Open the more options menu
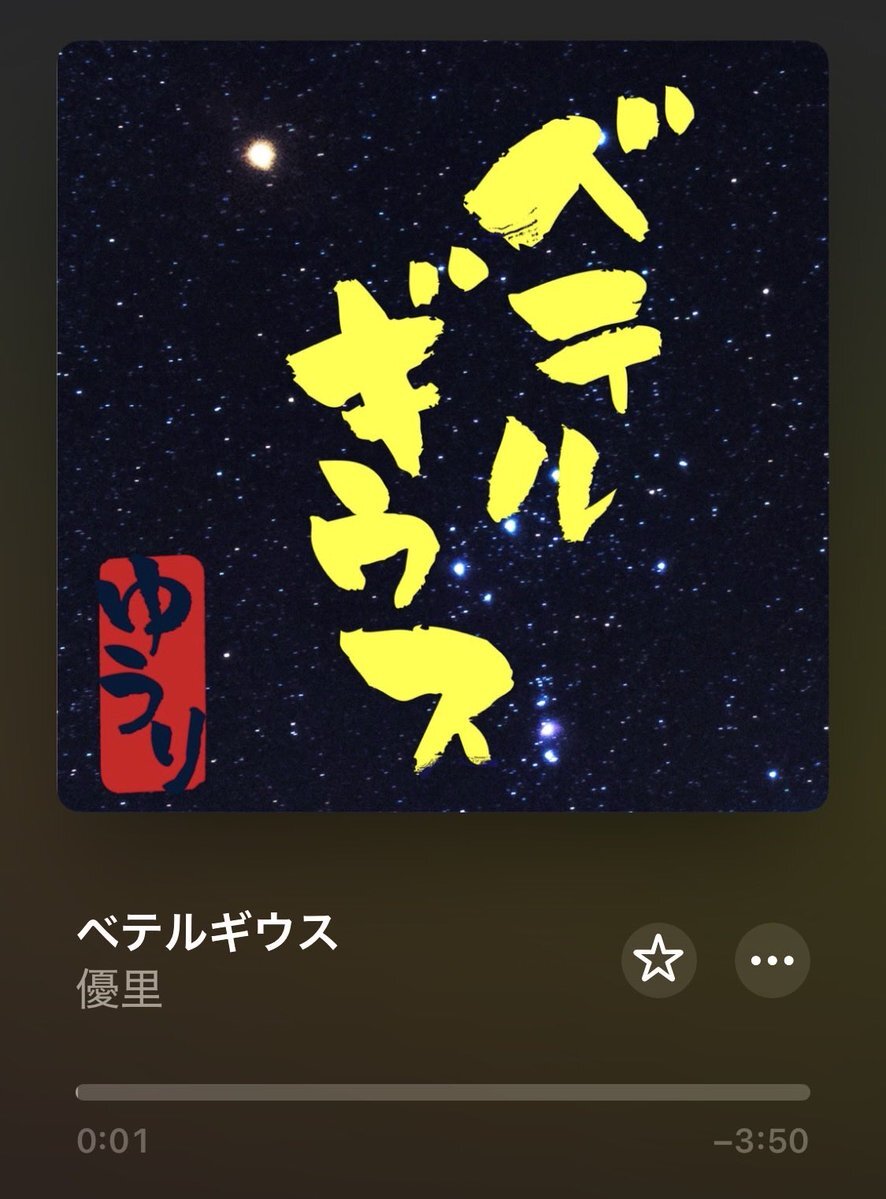This screenshot has height=1199, width=886. pos(772,960)
